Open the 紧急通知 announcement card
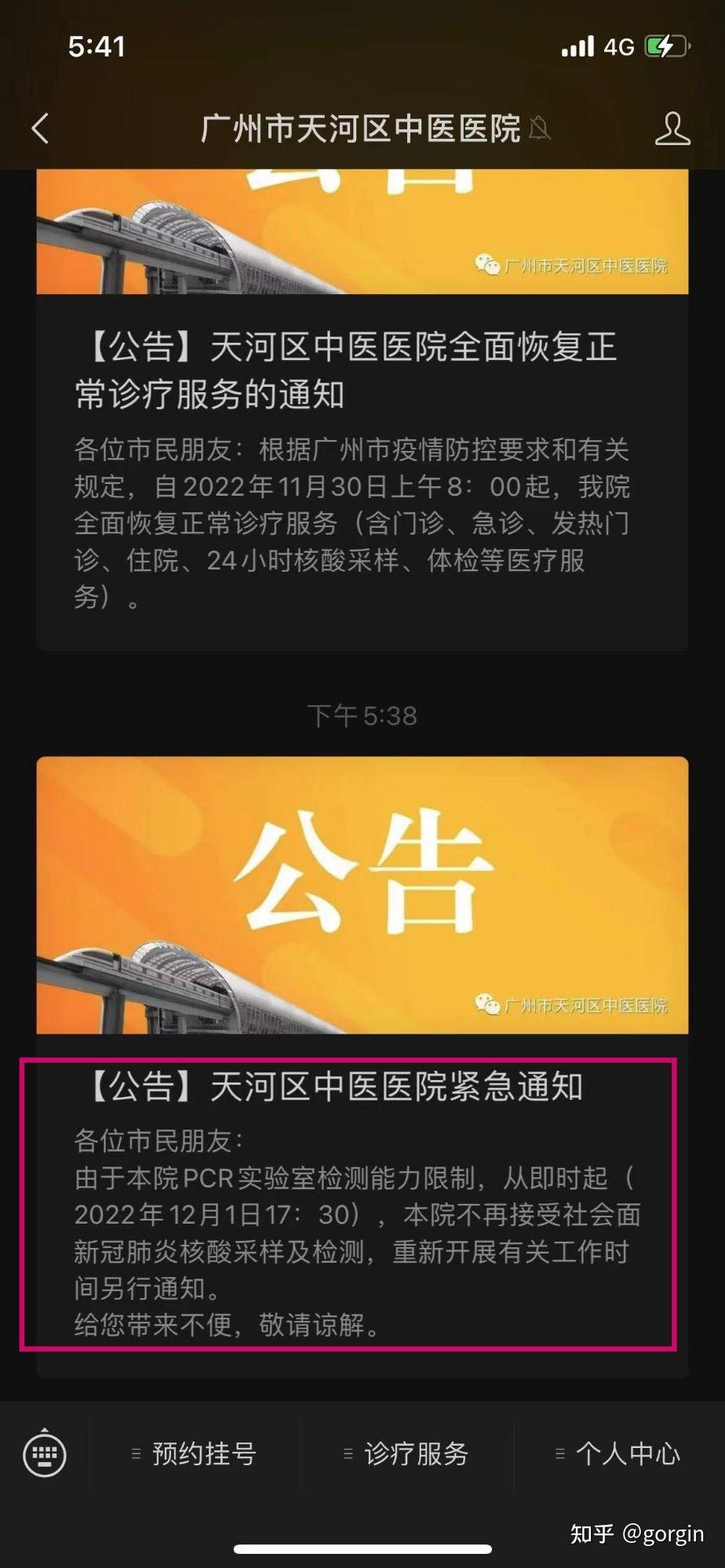The width and height of the screenshot is (725, 1568). click(x=362, y=1067)
